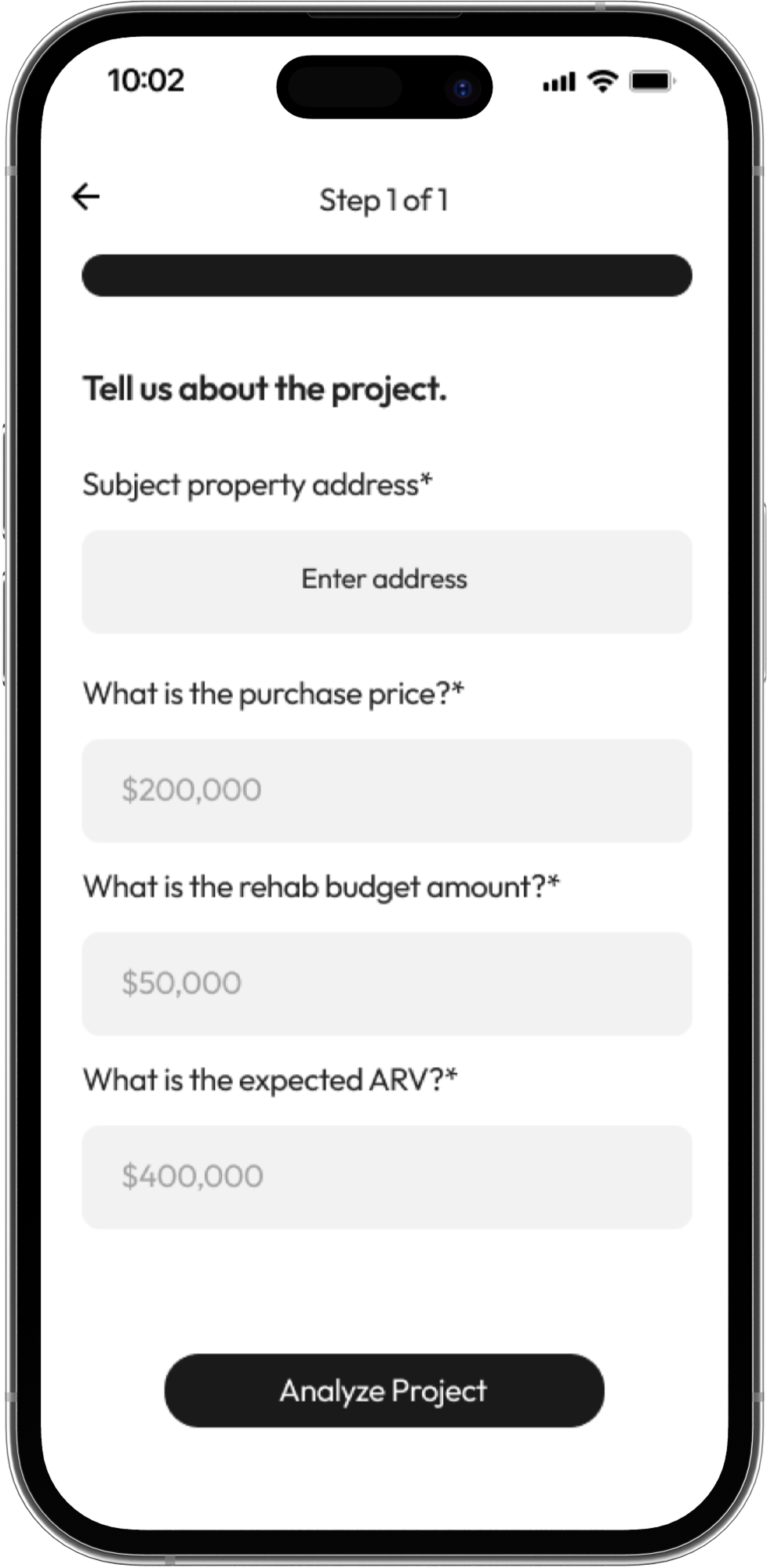This screenshot has height=1568, width=767.
Task: Submit with the Analyze Project button
Action: (x=383, y=1390)
